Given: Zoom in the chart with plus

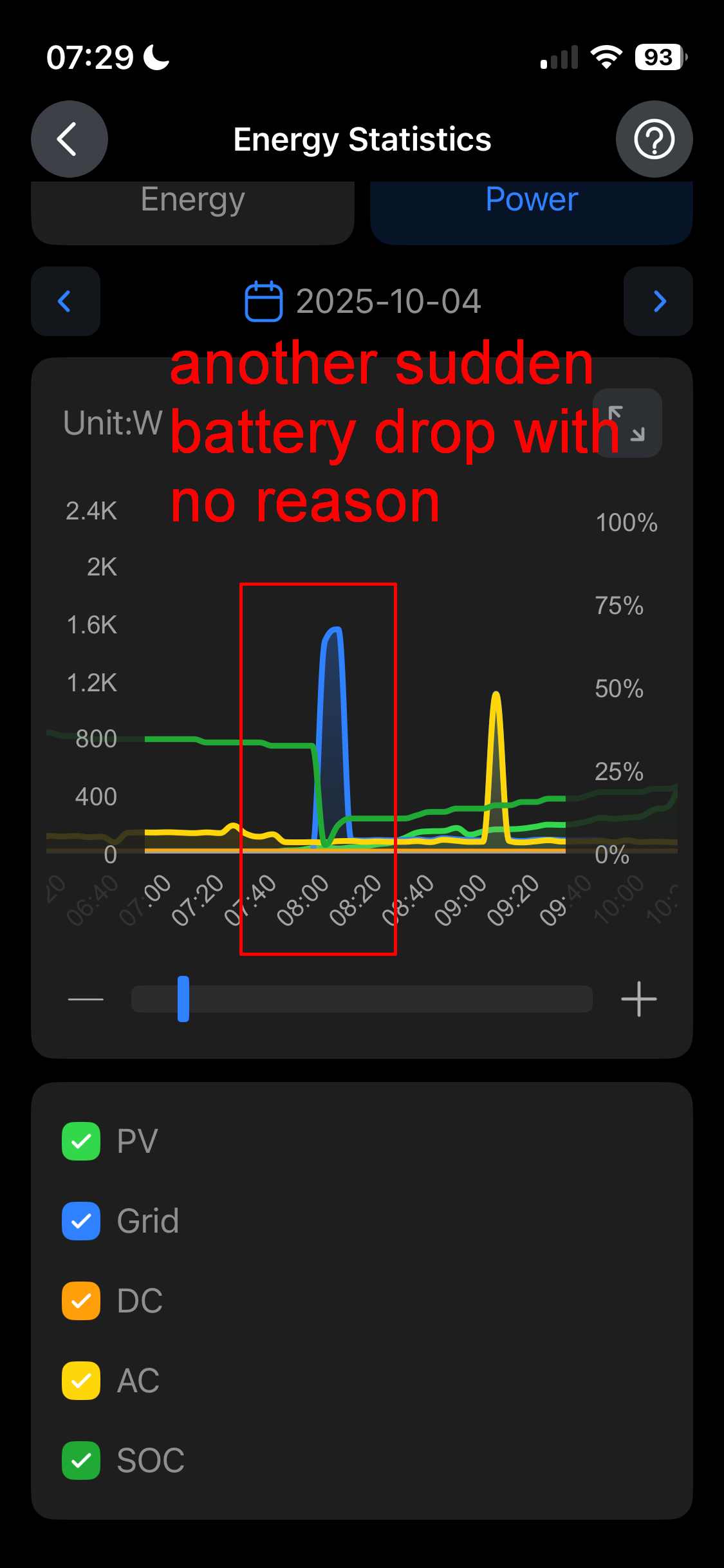Looking at the screenshot, I should (638, 999).
